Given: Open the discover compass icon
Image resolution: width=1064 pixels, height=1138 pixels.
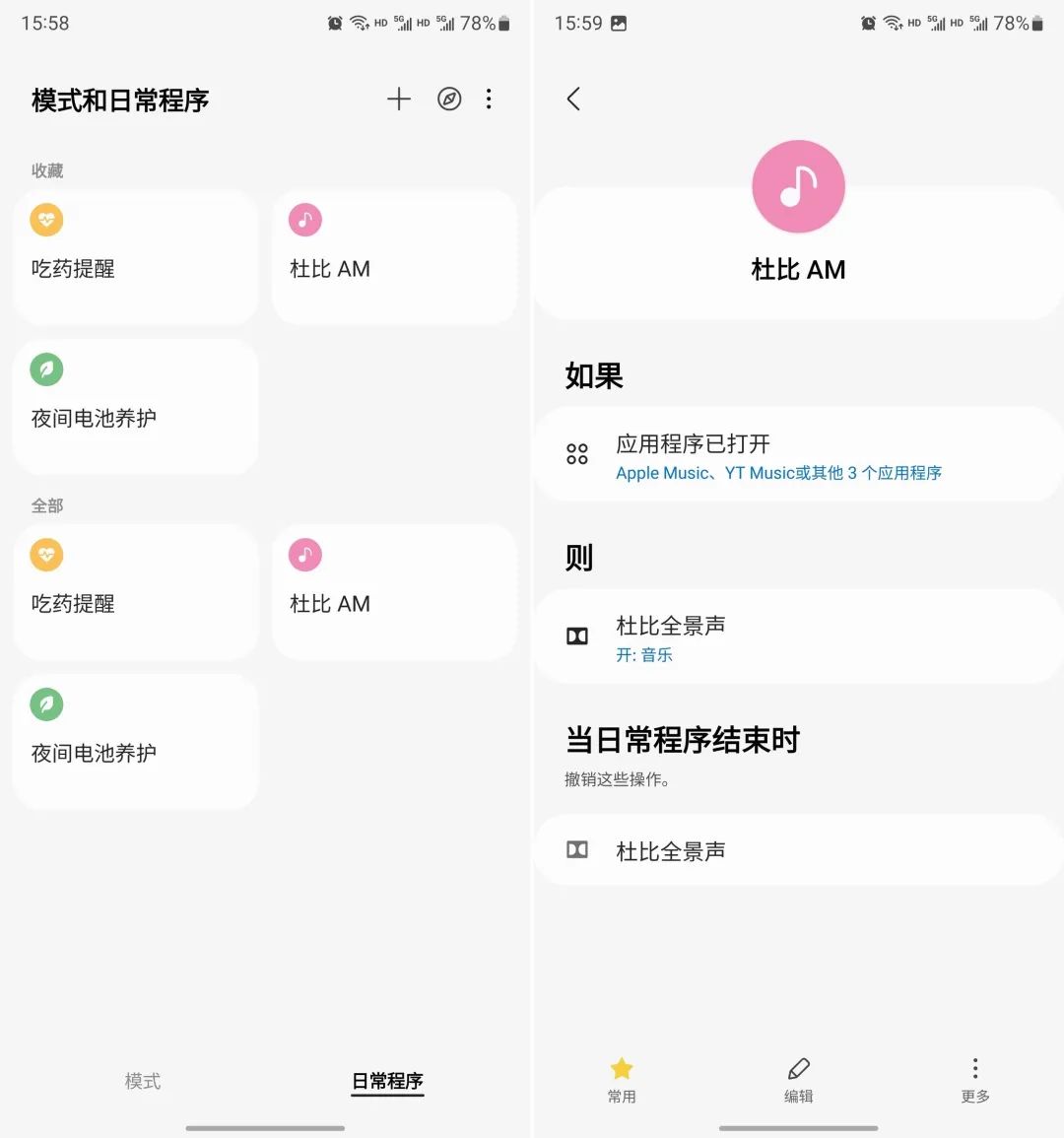Looking at the screenshot, I should pyautogui.click(x=449, y=99).
